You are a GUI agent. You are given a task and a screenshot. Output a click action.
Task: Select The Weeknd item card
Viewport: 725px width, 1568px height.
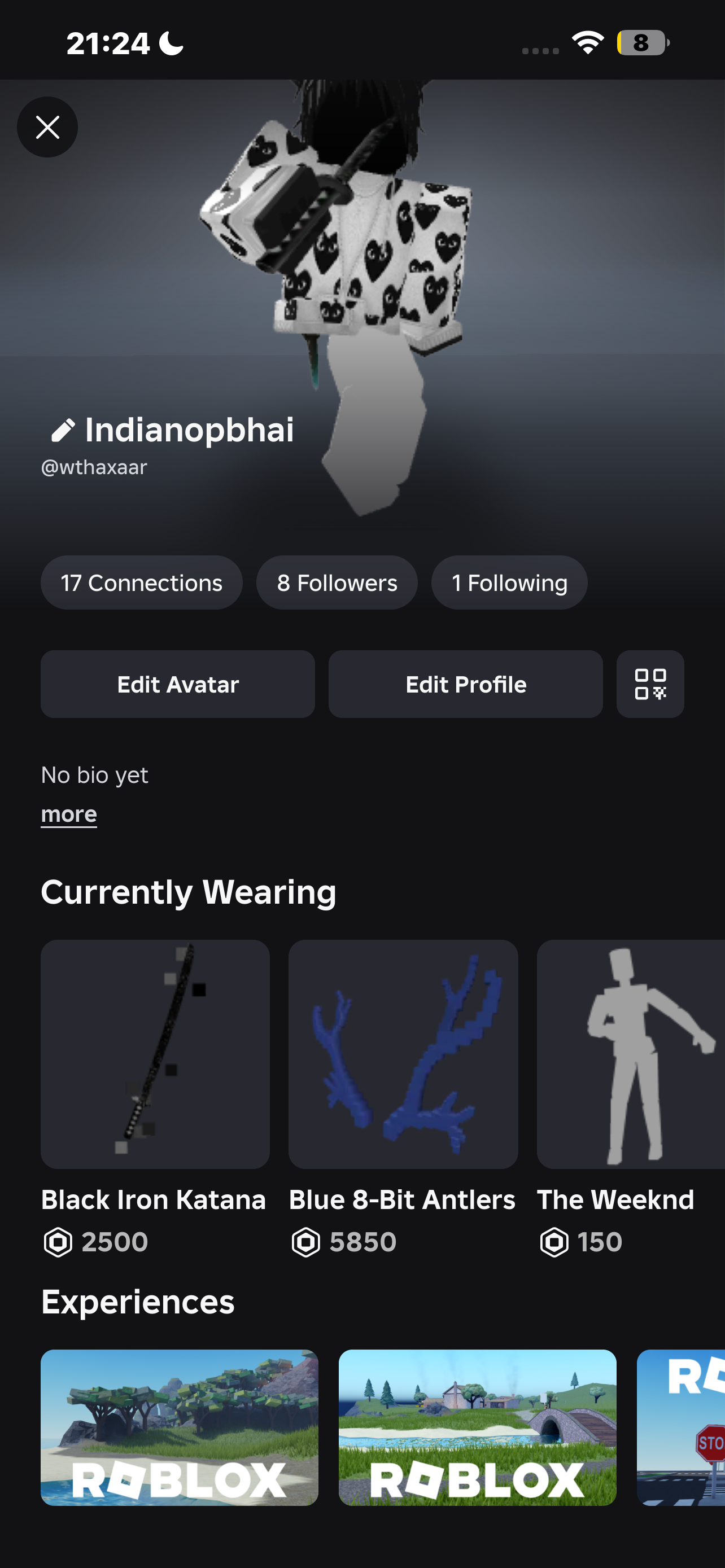click(x=631, y=1054)
